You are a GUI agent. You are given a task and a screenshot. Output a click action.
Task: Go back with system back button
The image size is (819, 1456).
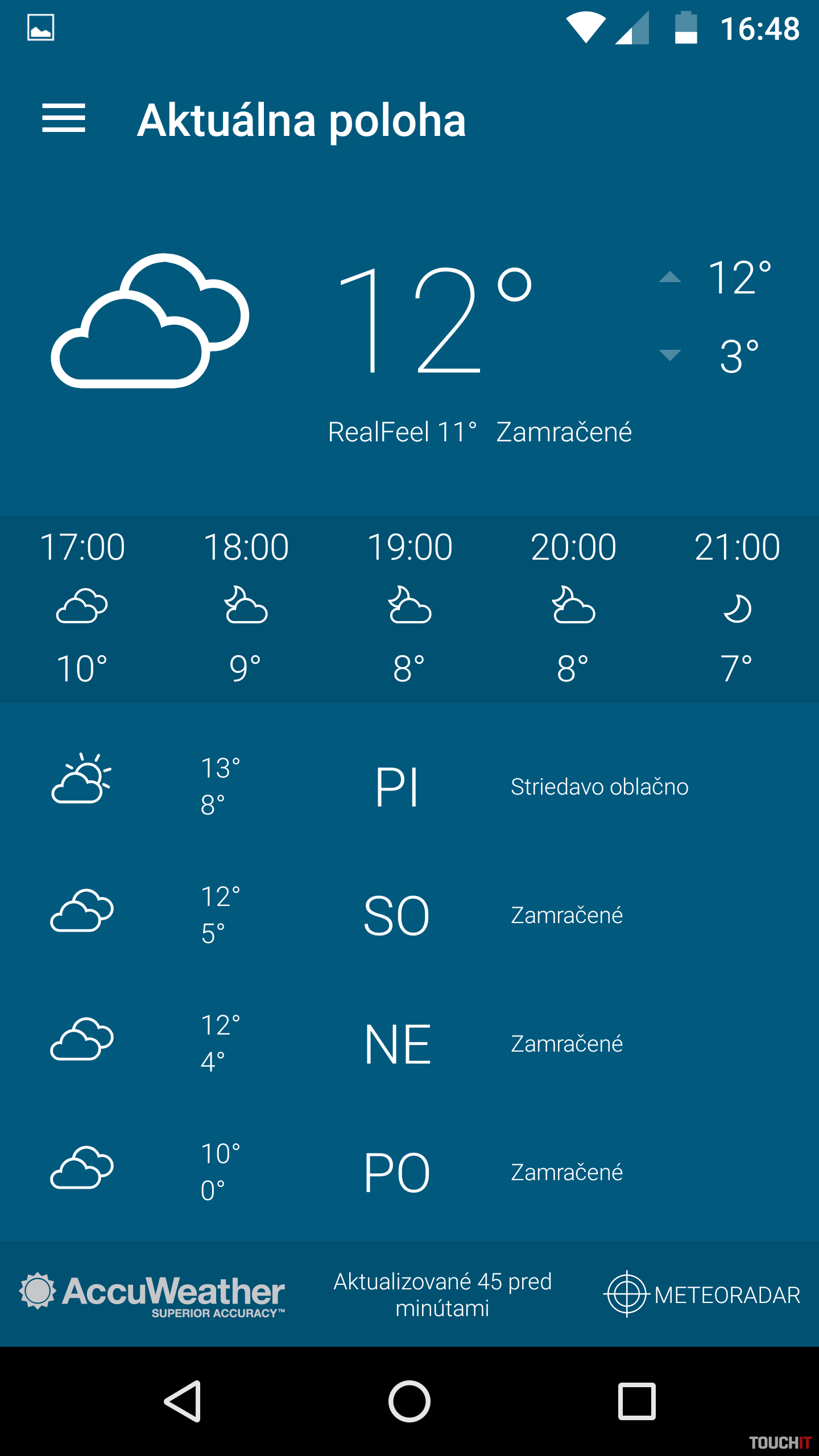point(183,1401)
